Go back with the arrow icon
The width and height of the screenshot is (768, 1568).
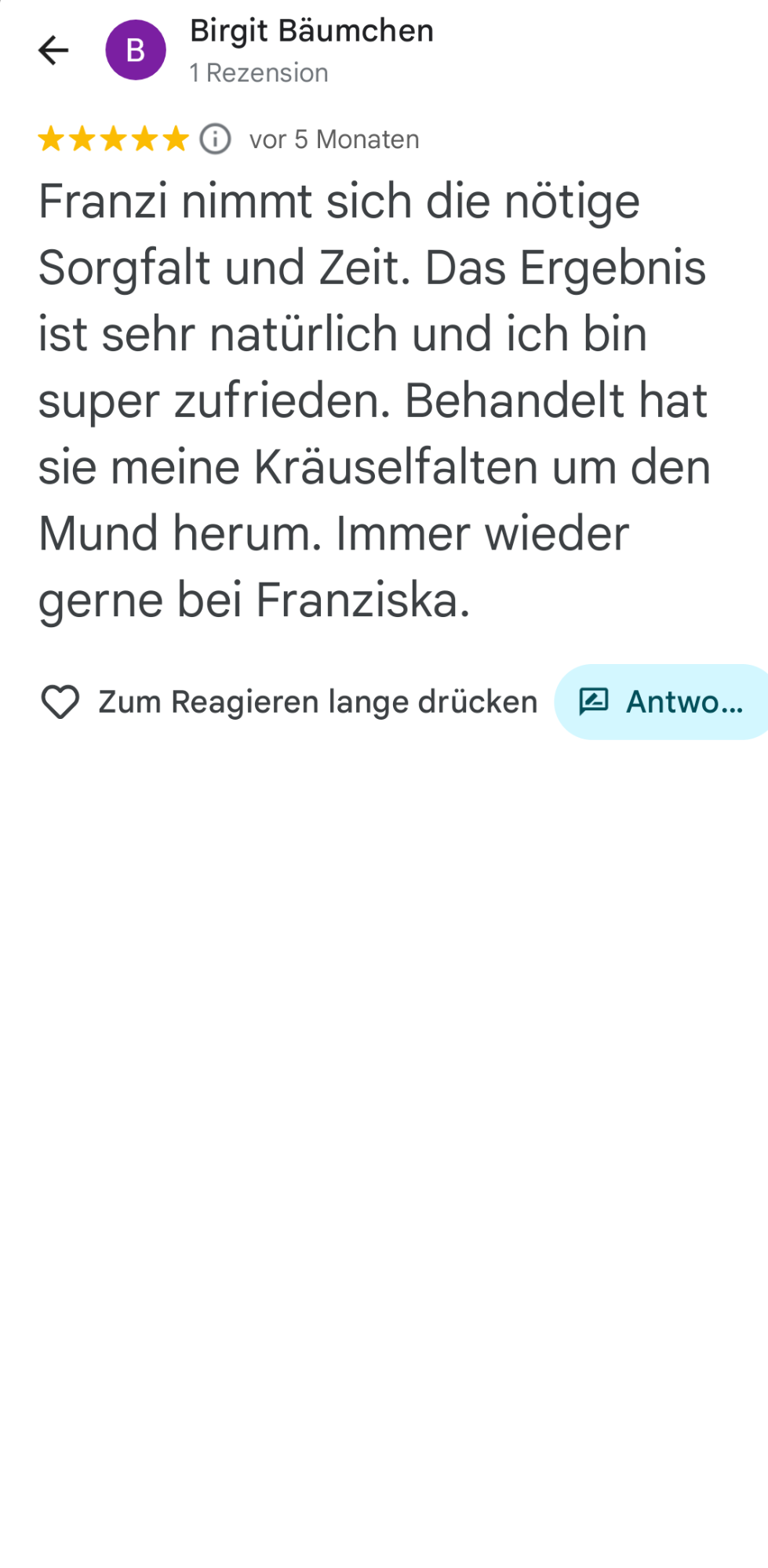(x=53, y=50)
